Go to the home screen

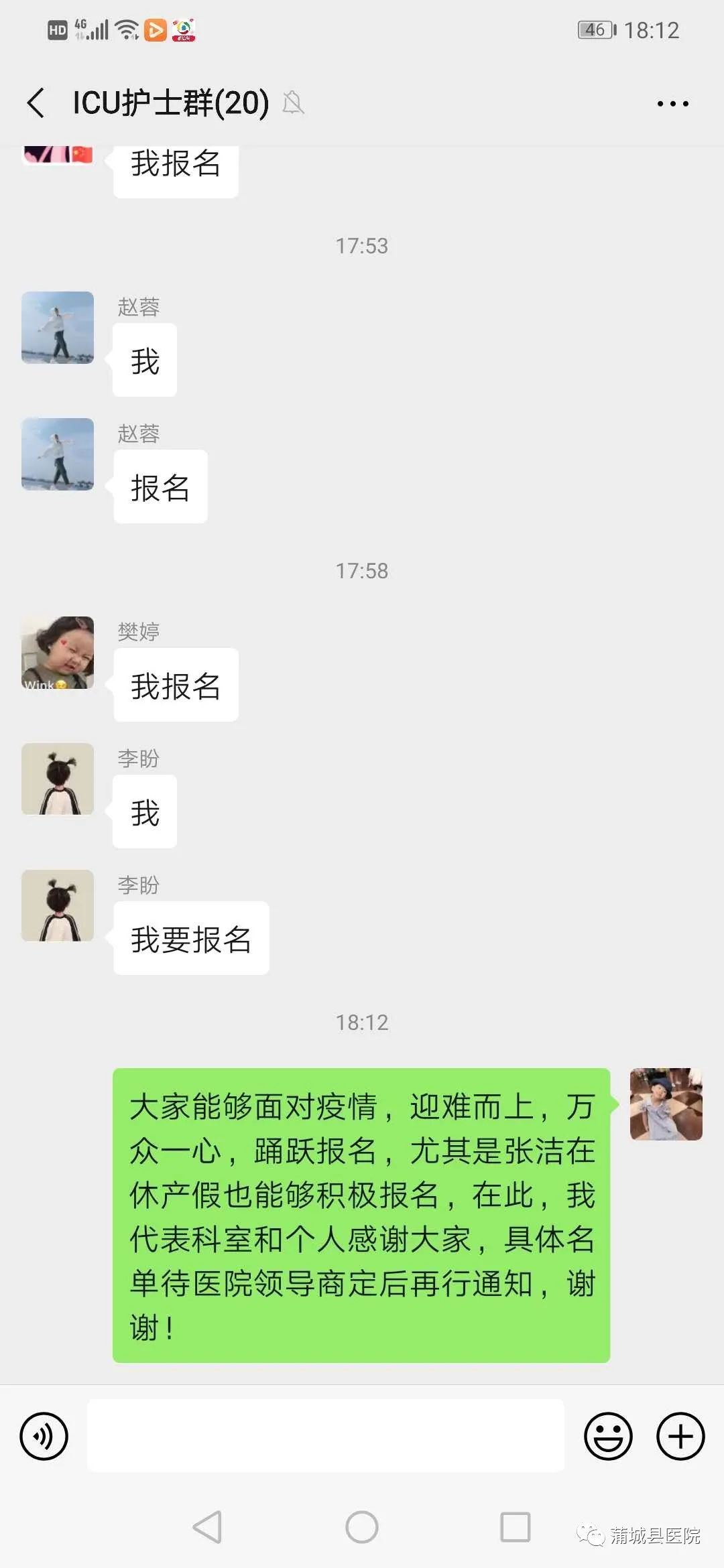click(362, 1527)
